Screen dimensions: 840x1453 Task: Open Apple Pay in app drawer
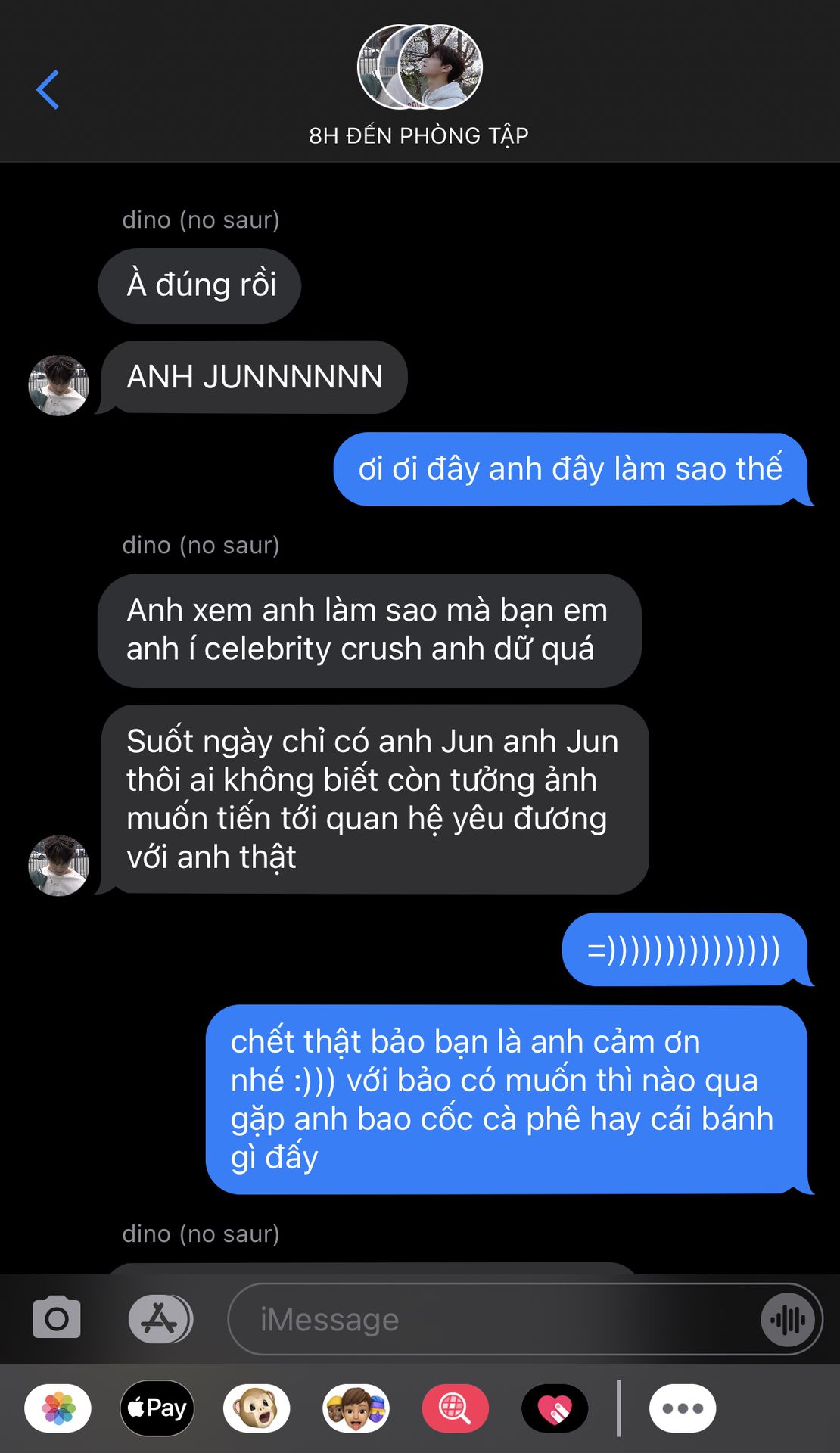coord(157,1408)
